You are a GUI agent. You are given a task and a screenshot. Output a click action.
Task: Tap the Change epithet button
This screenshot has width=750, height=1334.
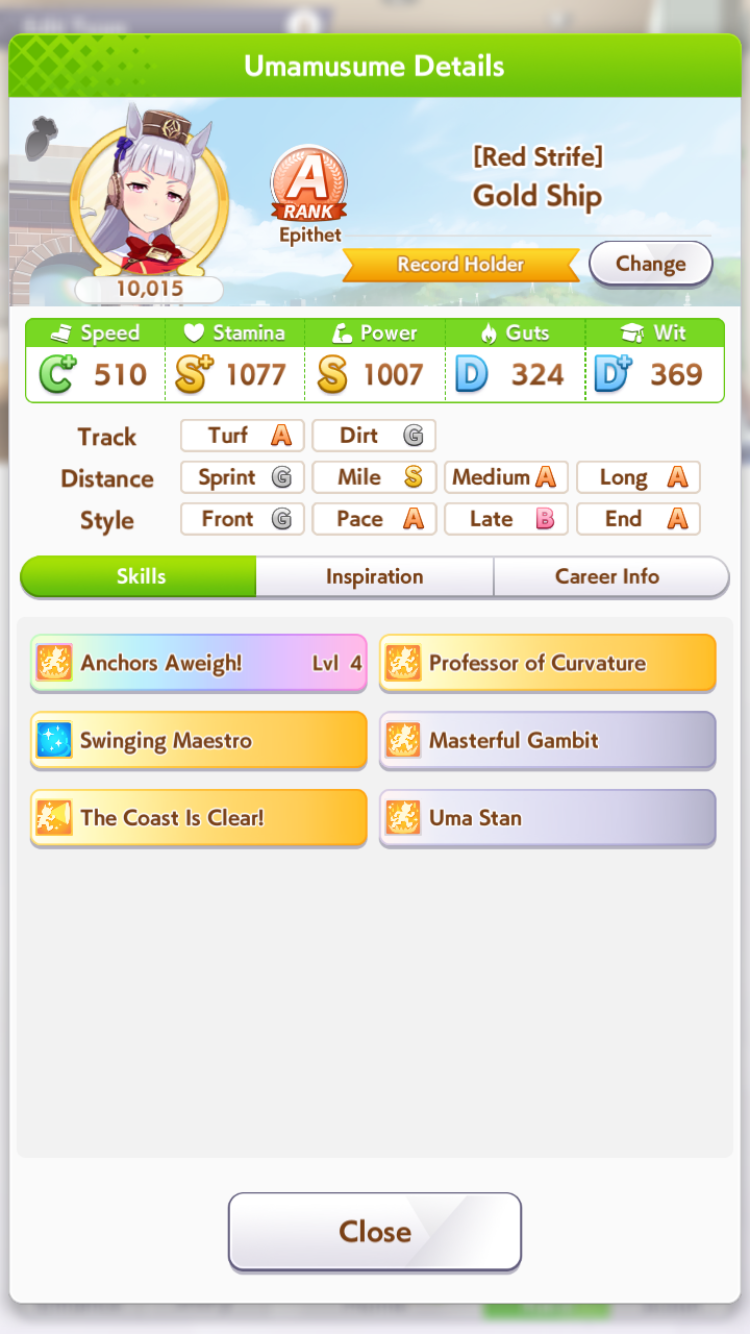[651, 264]
